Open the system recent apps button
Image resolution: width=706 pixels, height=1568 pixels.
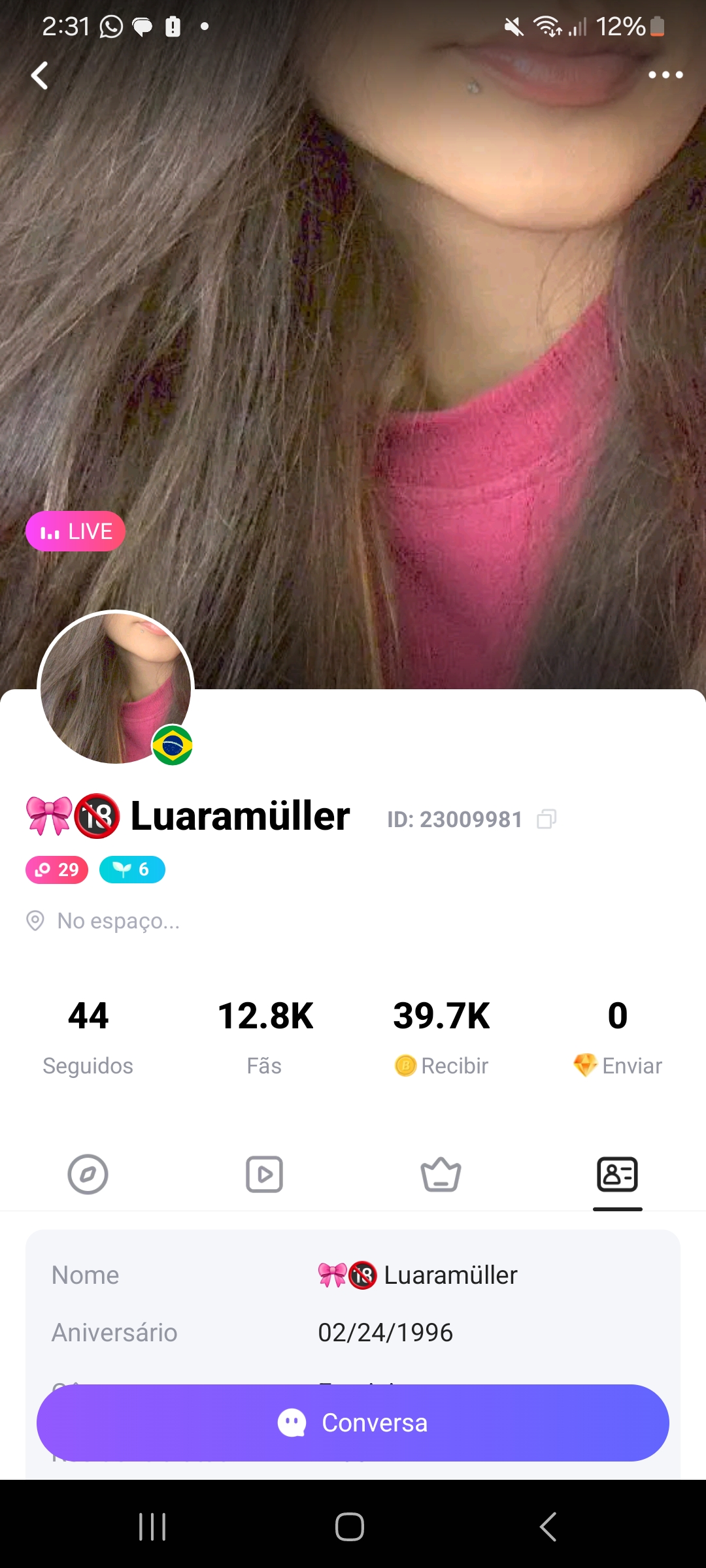pos(152,1527)
